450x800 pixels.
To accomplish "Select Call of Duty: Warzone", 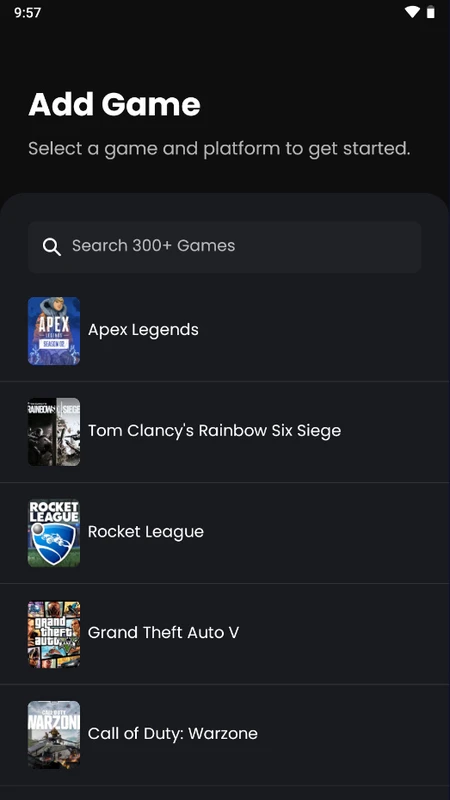I will coord(225,735).
